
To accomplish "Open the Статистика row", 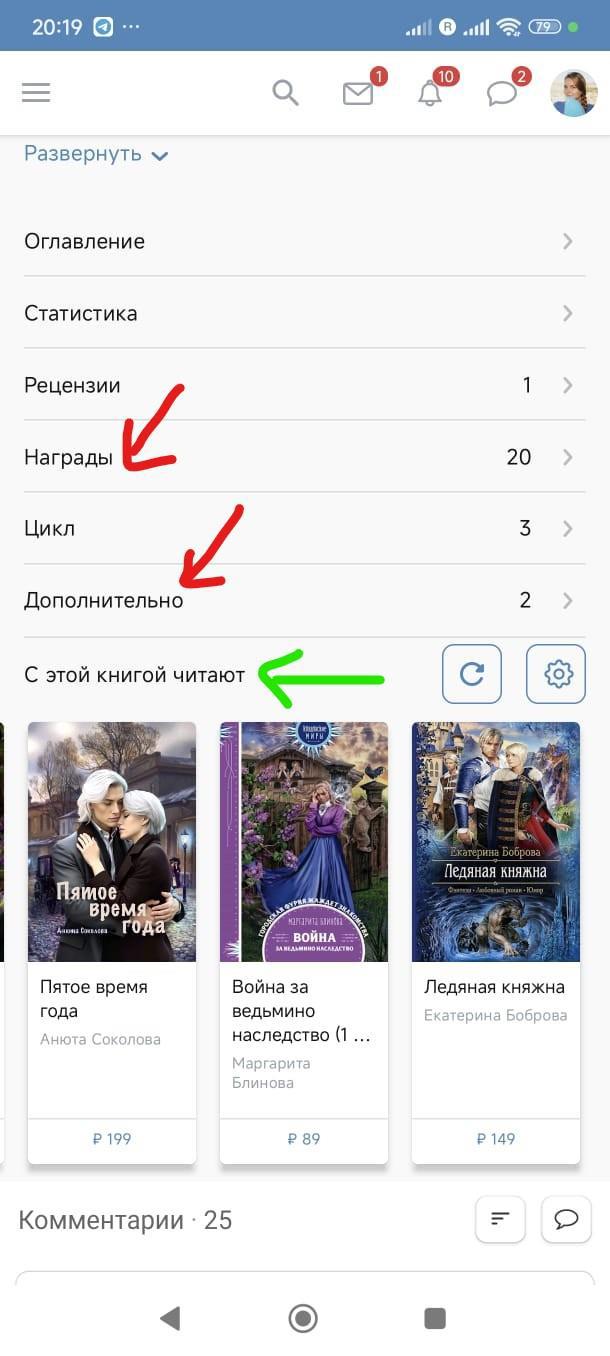I will 300,313.
